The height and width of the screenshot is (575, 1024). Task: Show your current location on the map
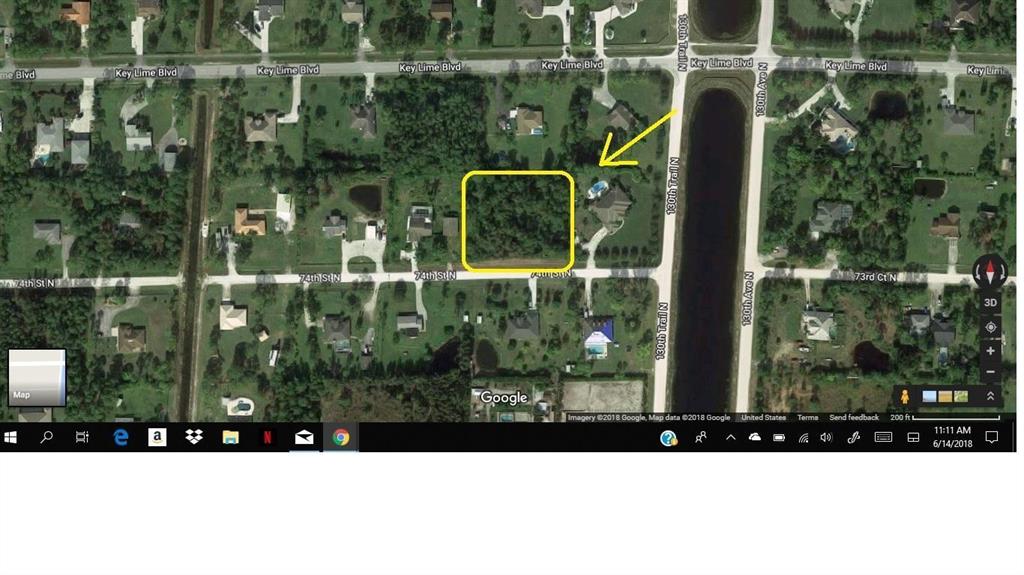(990, 327)
